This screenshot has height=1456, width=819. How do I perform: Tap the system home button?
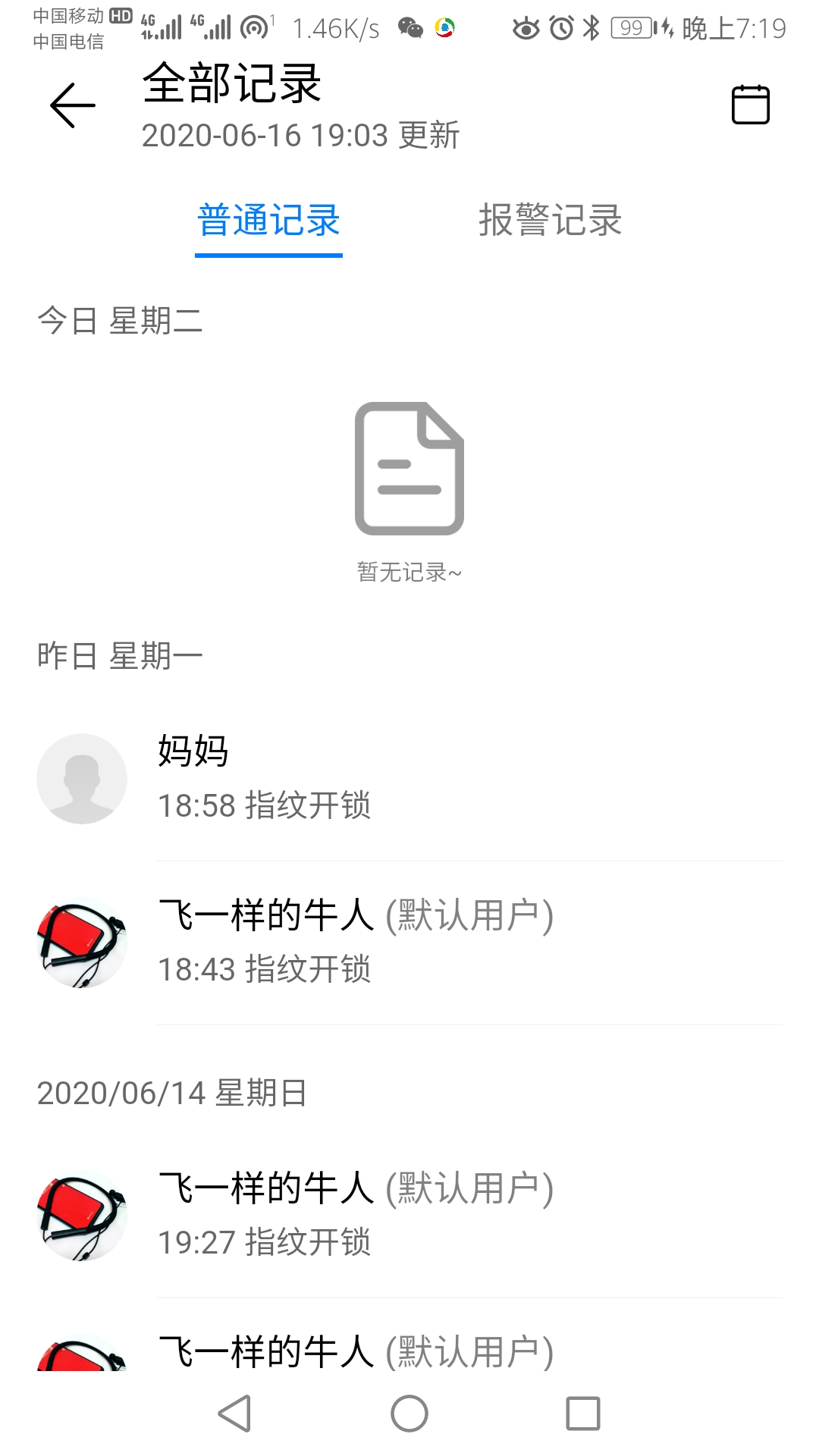tap(409, 1414)
